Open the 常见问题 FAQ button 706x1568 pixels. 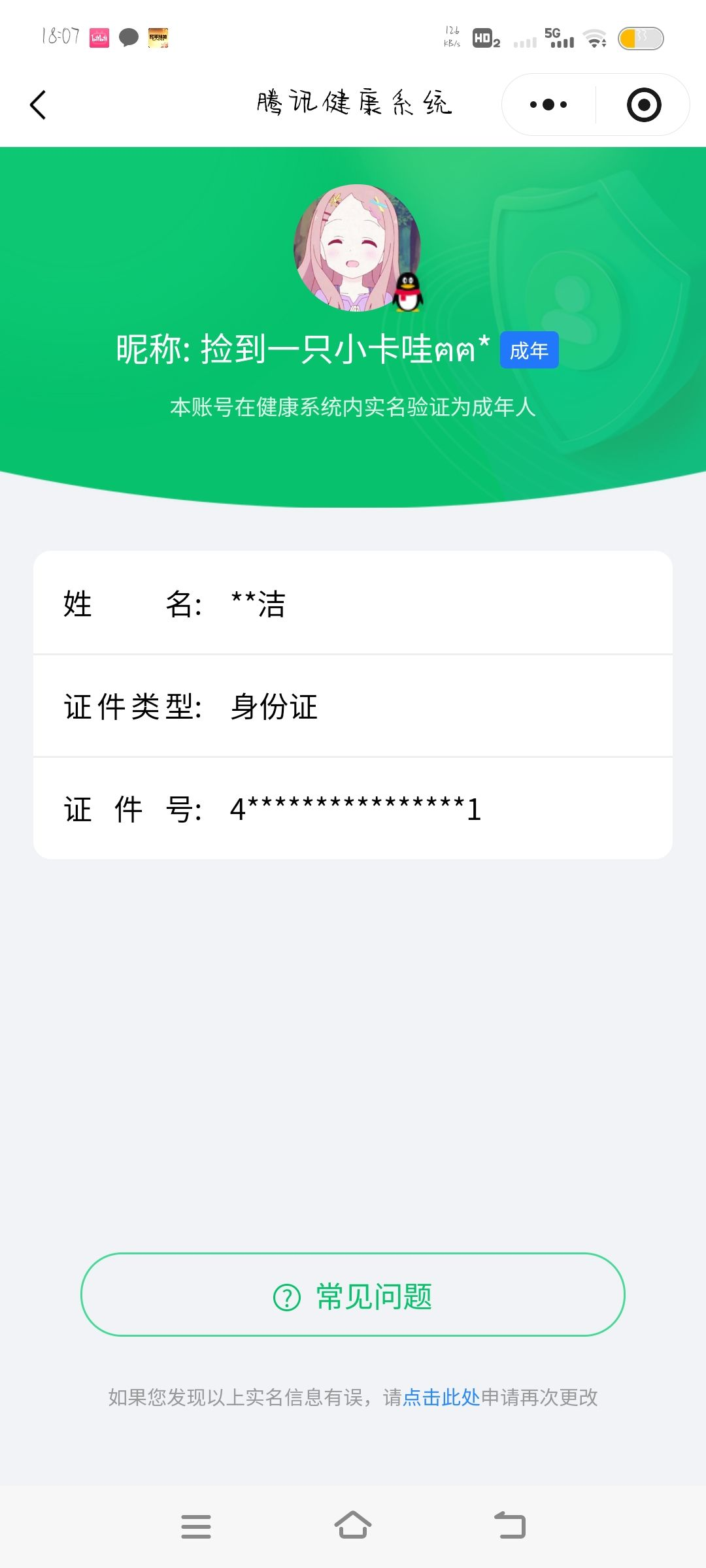click(x=353, y=1296)
